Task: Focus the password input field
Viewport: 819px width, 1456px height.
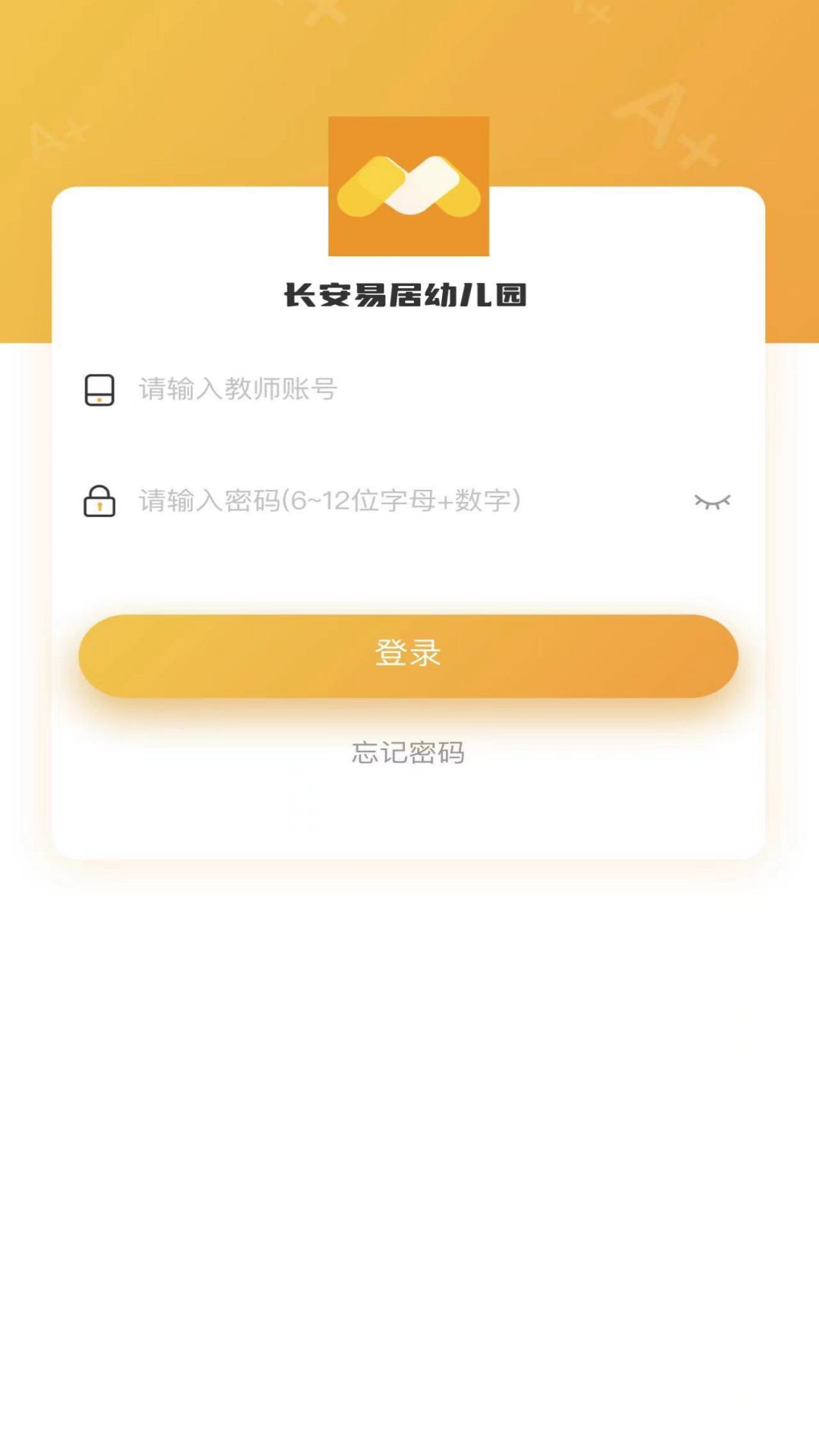Action: [409, 500]
